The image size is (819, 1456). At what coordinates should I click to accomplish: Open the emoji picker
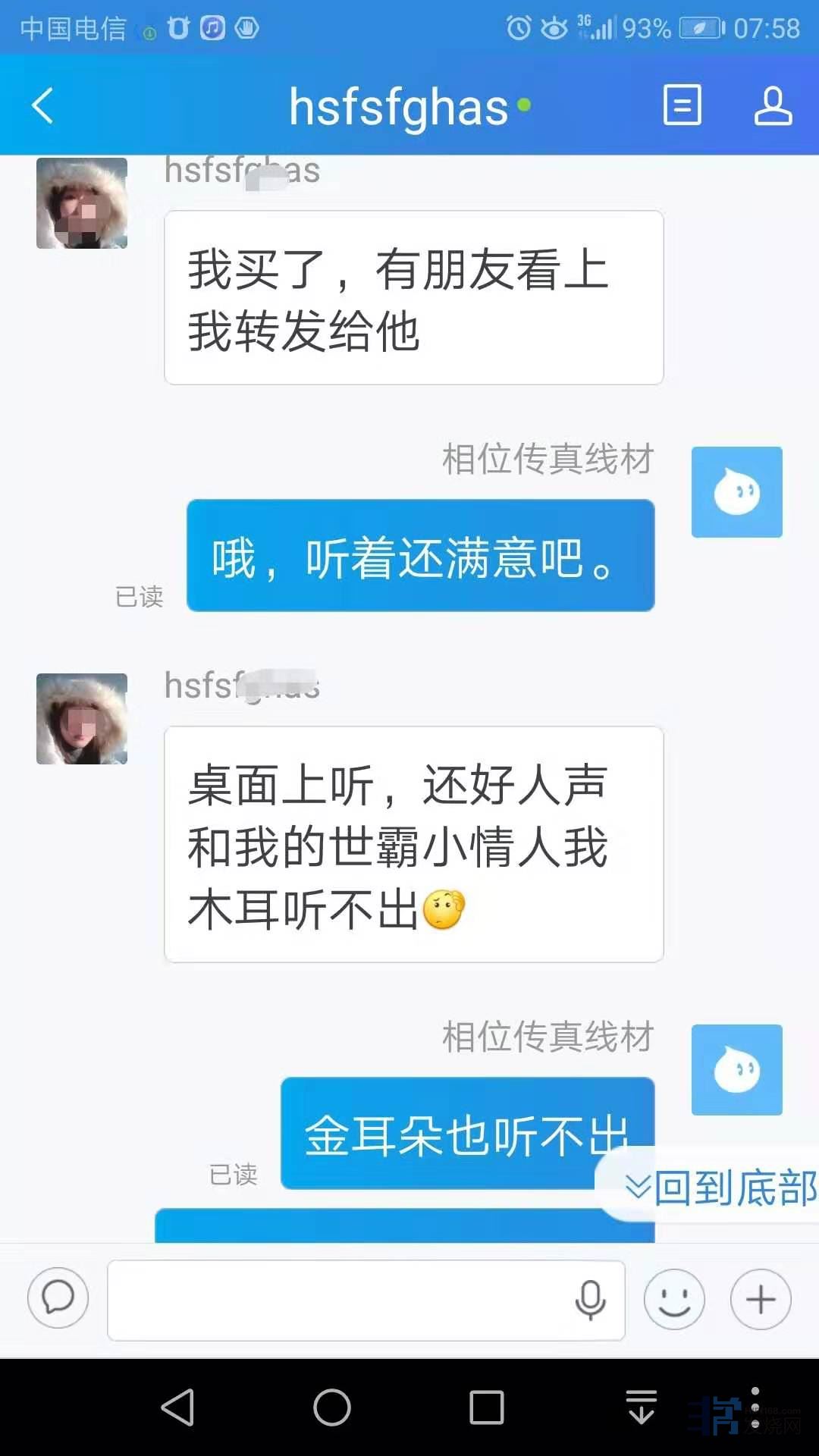673,1300
